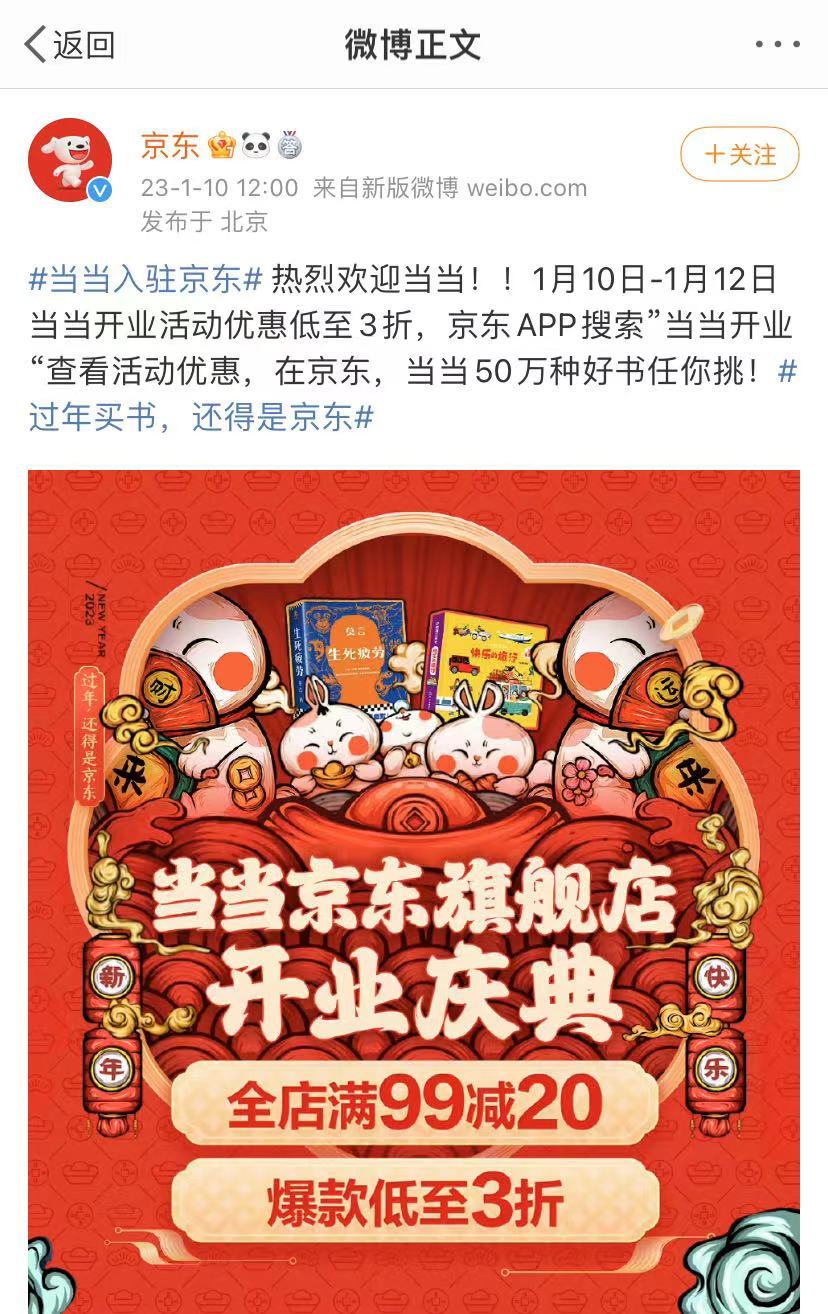Open hashtag #当当入驻京东#
This screenshot has width=828, height=1314.
coord(146,279)
